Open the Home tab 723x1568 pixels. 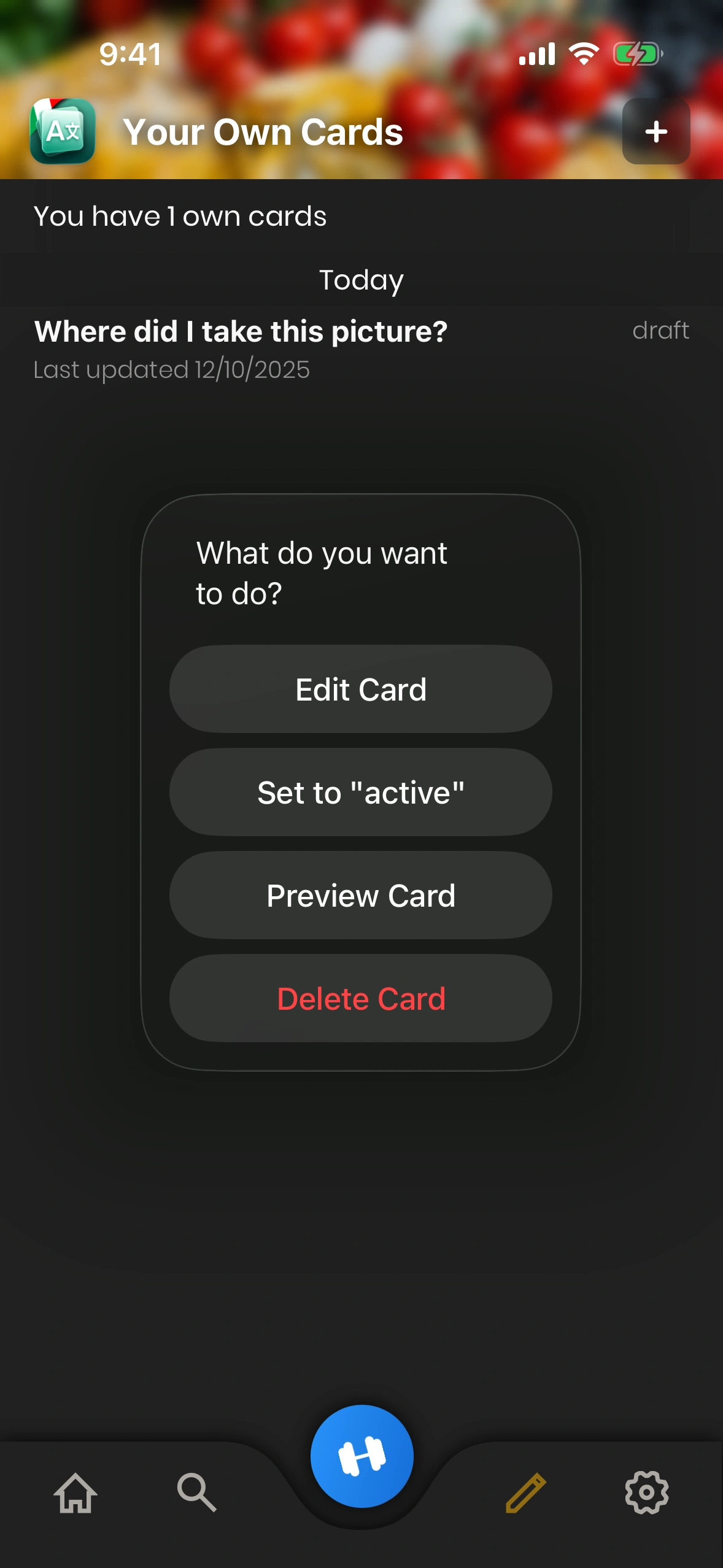[75, 1492]
